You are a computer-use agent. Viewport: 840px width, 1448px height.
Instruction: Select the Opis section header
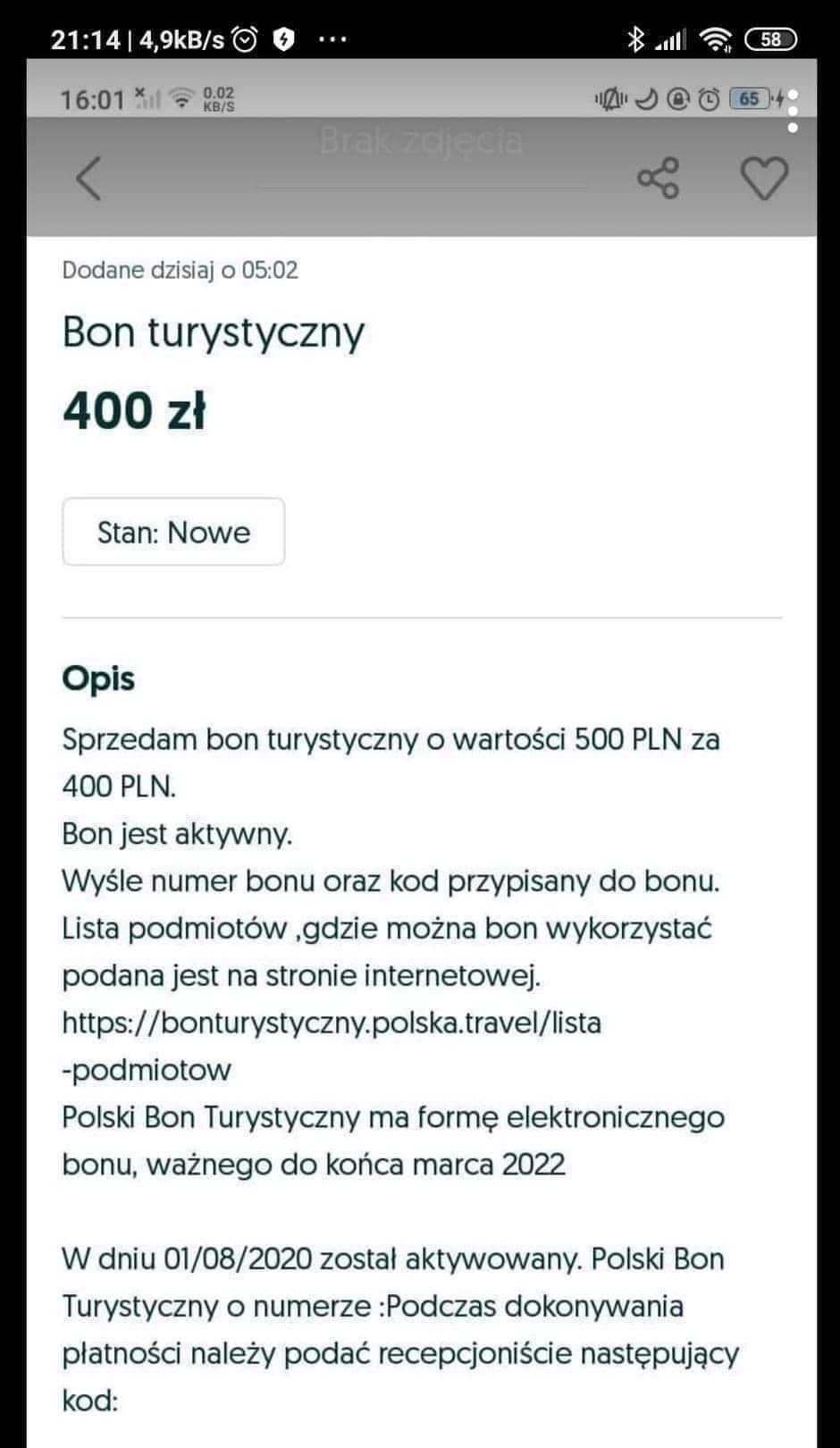97,678
